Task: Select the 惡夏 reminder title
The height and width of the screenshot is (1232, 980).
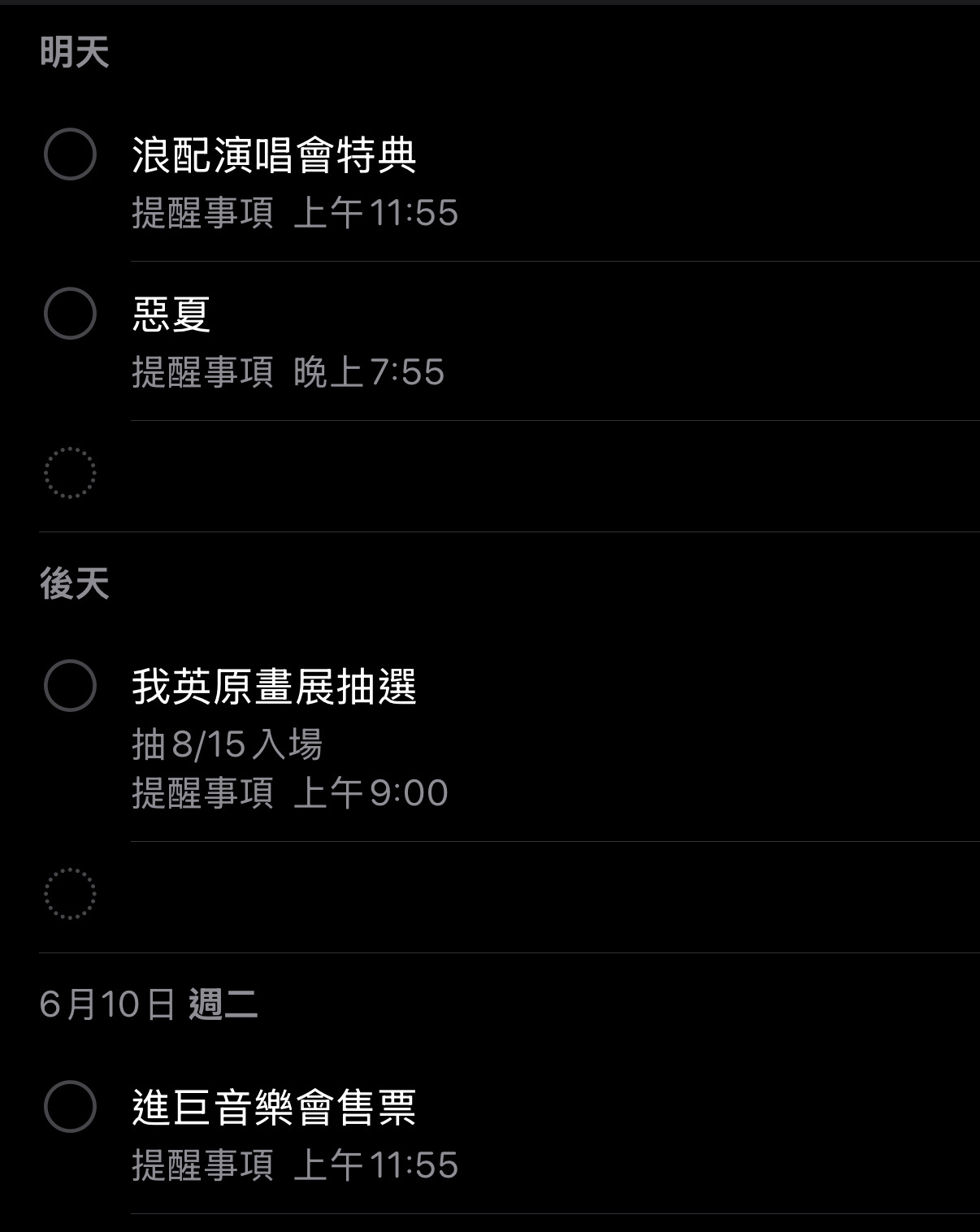Action: click(171, 314)
